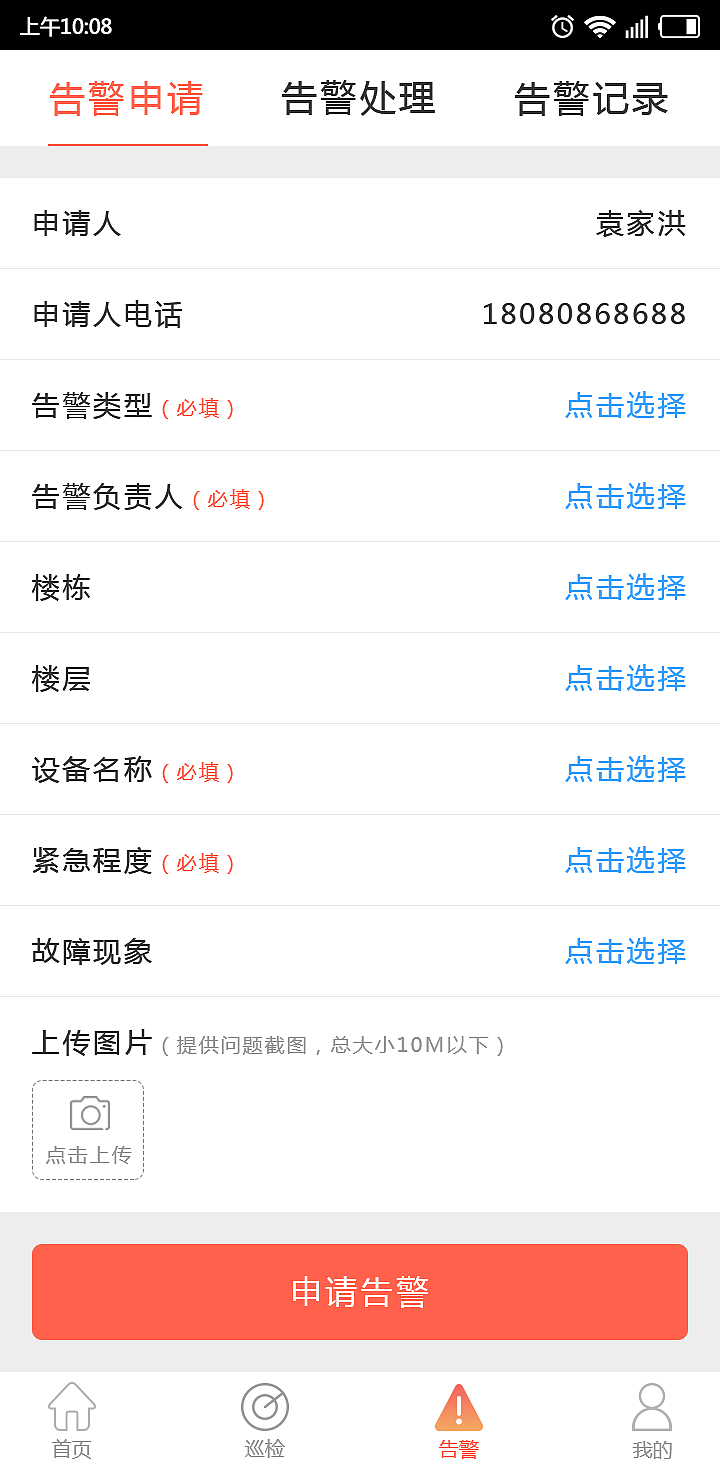The height and width of the screenshot is (1468, 720).
Task: Tap the alarm clock icon in status bar
Action: point(561,25)
